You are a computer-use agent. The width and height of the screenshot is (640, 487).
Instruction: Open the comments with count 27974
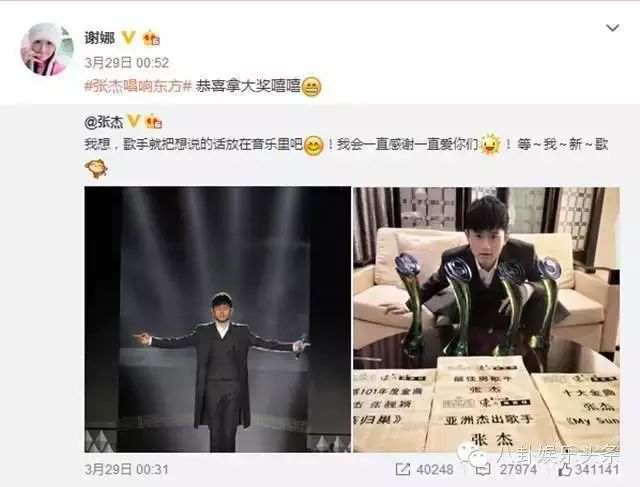(509, 470)
